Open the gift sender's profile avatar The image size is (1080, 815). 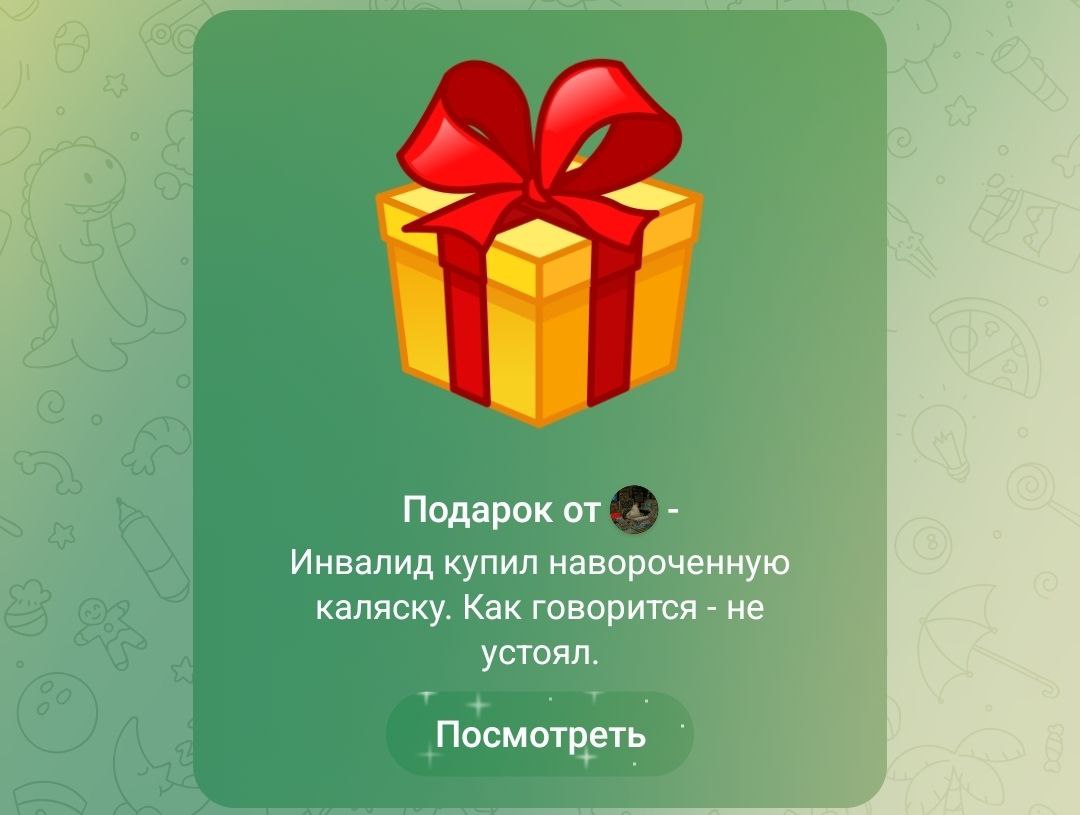tap(633, 508)
